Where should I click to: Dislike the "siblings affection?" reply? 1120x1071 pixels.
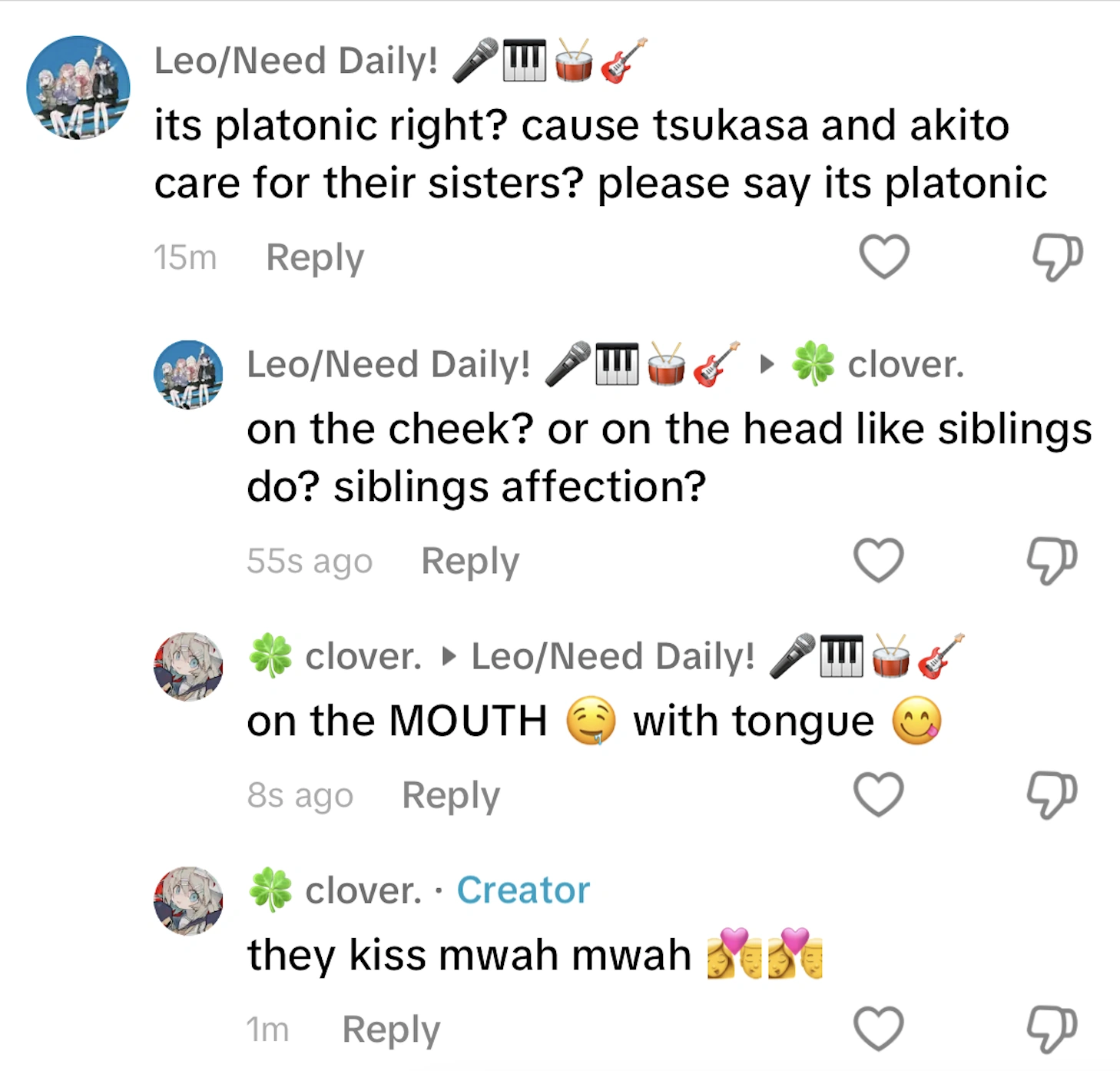click(1052, 560)
